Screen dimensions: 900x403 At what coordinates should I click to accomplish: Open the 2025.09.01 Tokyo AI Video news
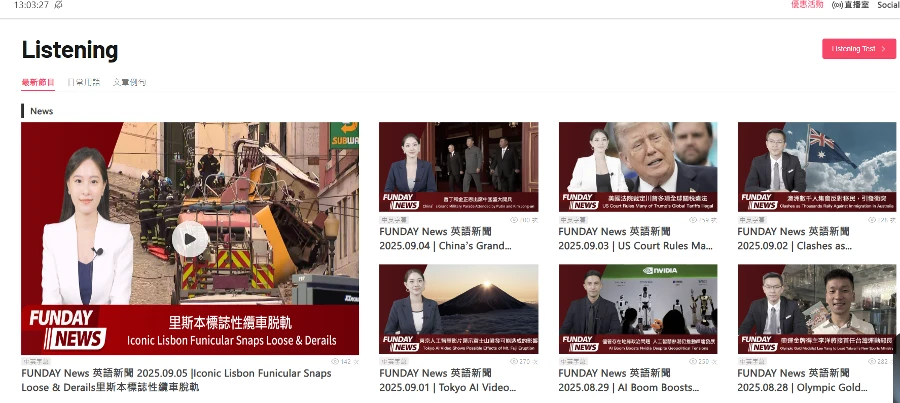coord(458,309)
